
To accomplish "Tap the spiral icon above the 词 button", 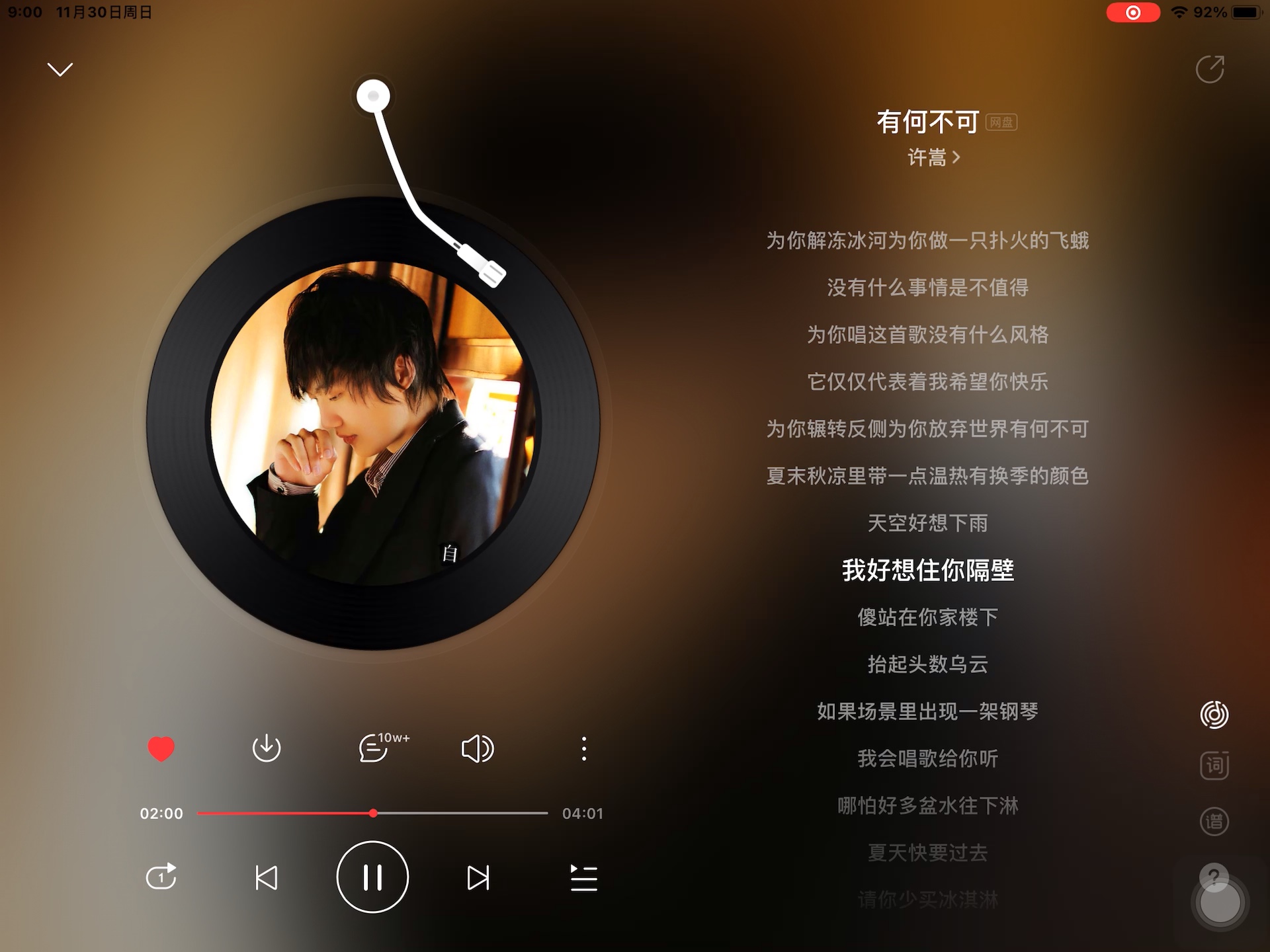I will click(1214, 715).
